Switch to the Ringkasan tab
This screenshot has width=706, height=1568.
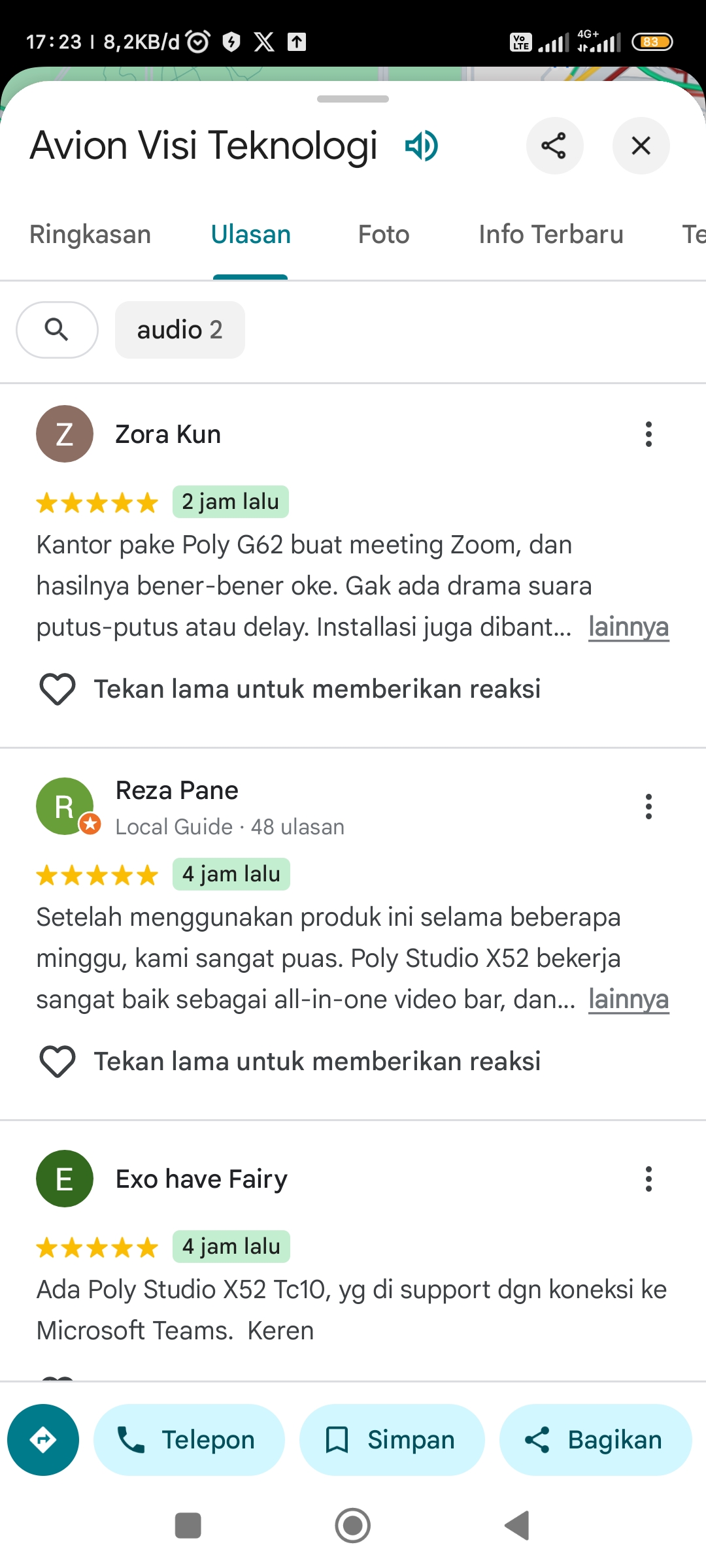pos(90,235)
